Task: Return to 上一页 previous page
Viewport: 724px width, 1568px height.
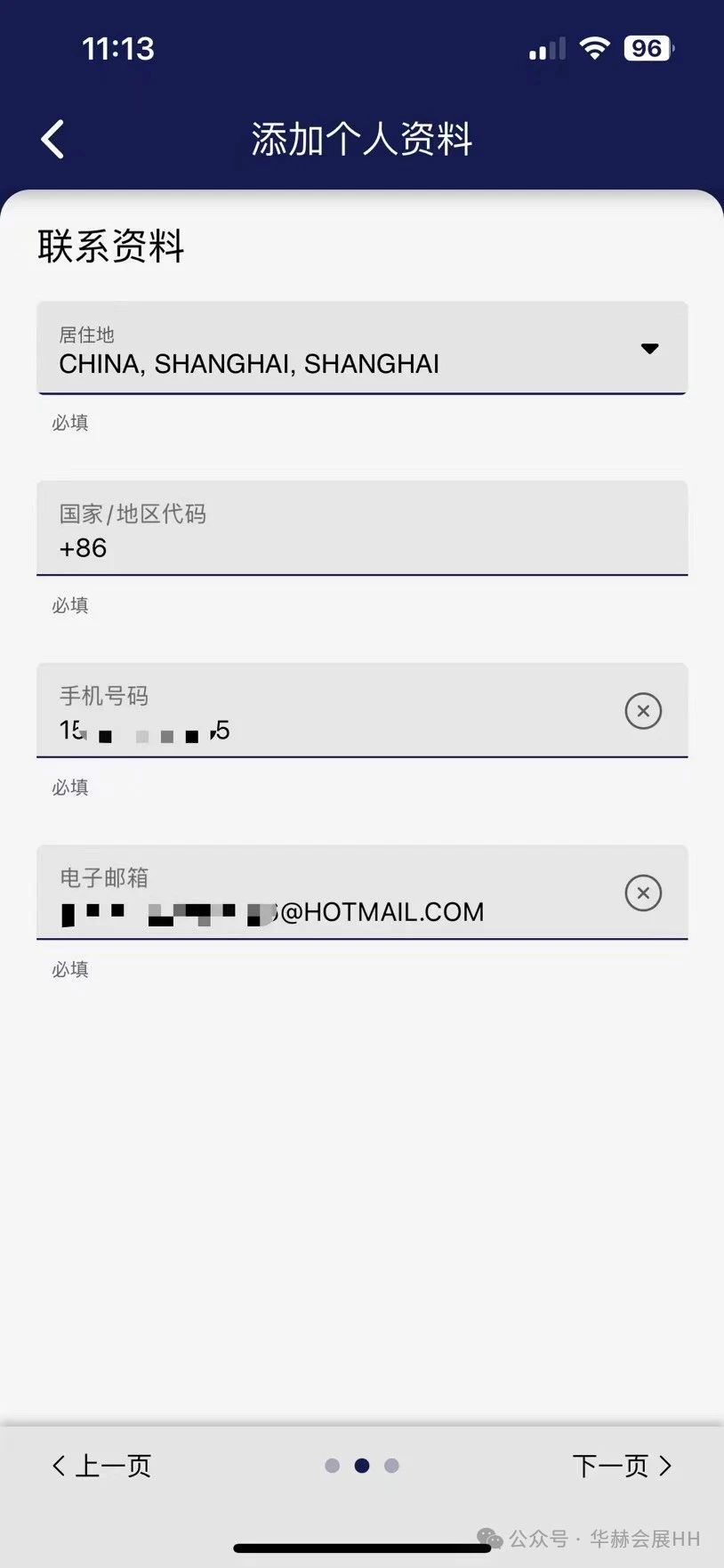Action: tap(101, 1466)
